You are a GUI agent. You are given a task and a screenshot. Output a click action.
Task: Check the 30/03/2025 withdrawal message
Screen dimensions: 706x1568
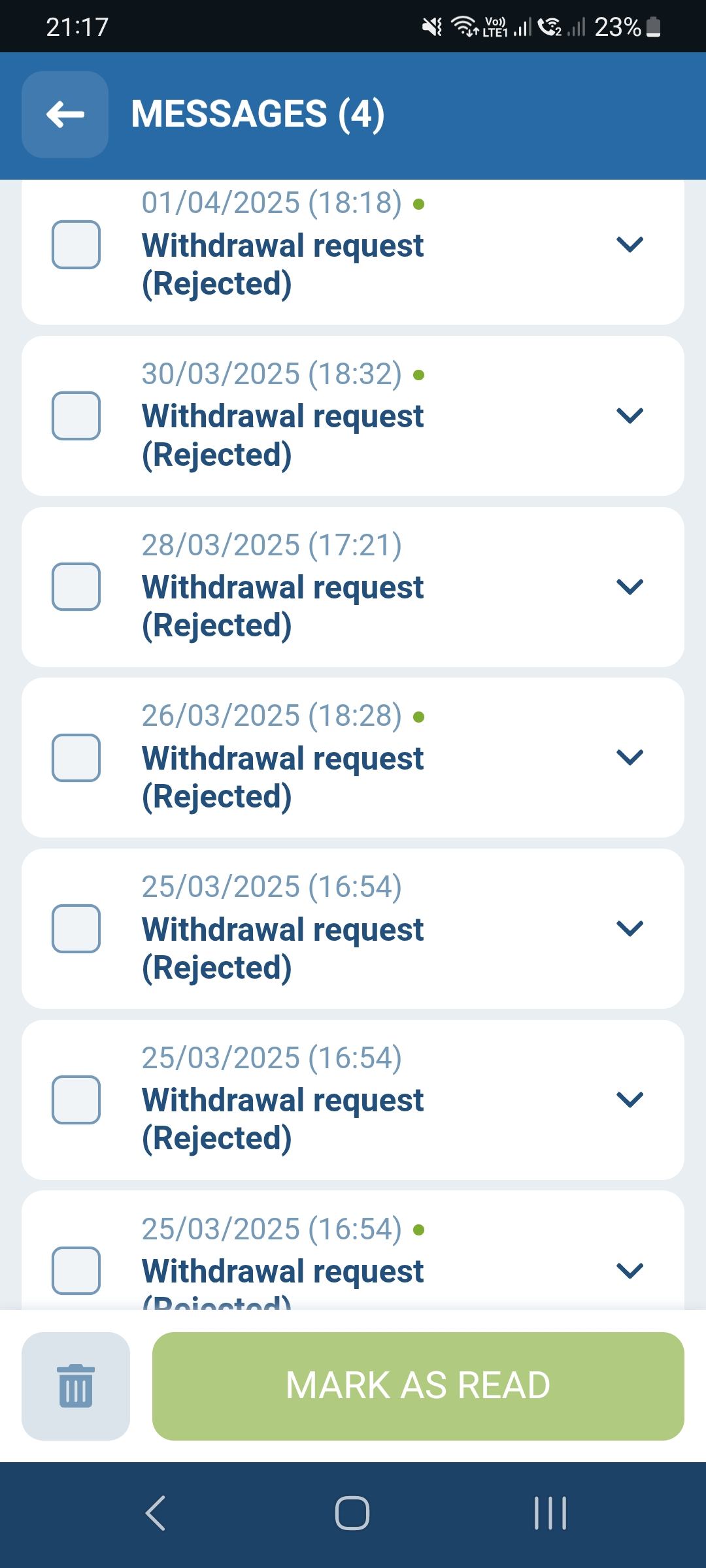coord(76,416)
